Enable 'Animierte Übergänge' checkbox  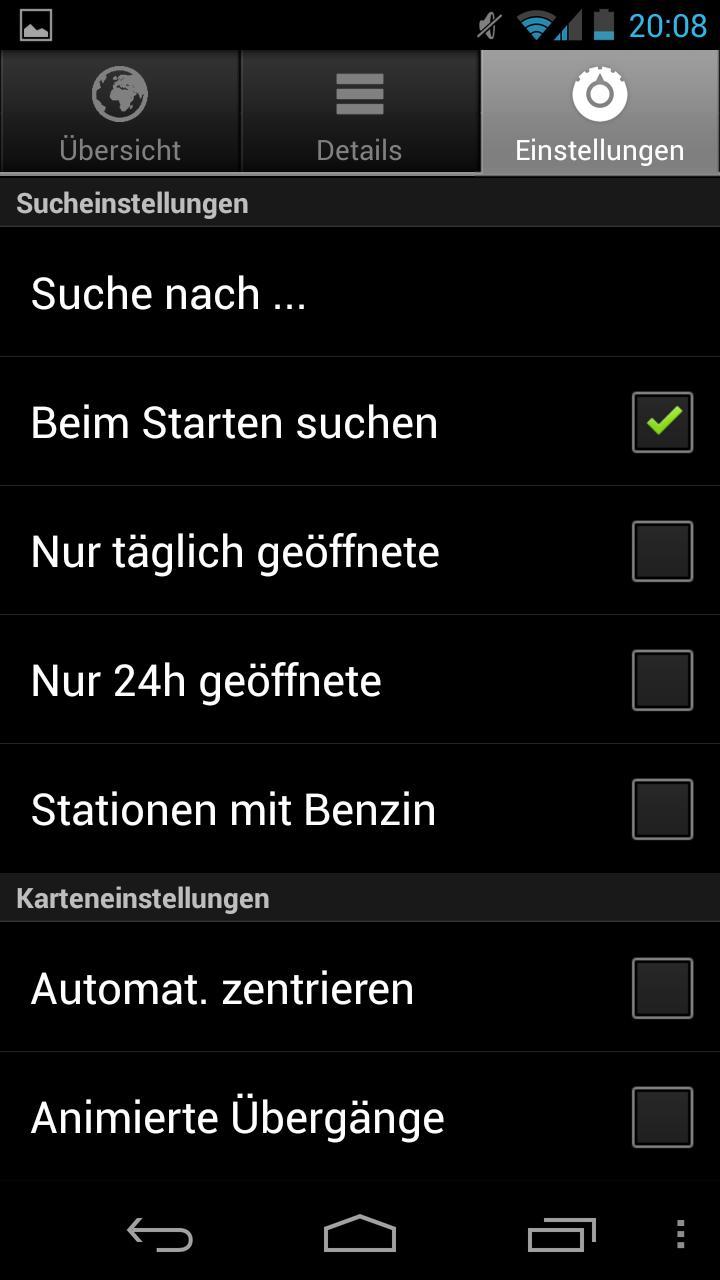[x=662, y=1117]
